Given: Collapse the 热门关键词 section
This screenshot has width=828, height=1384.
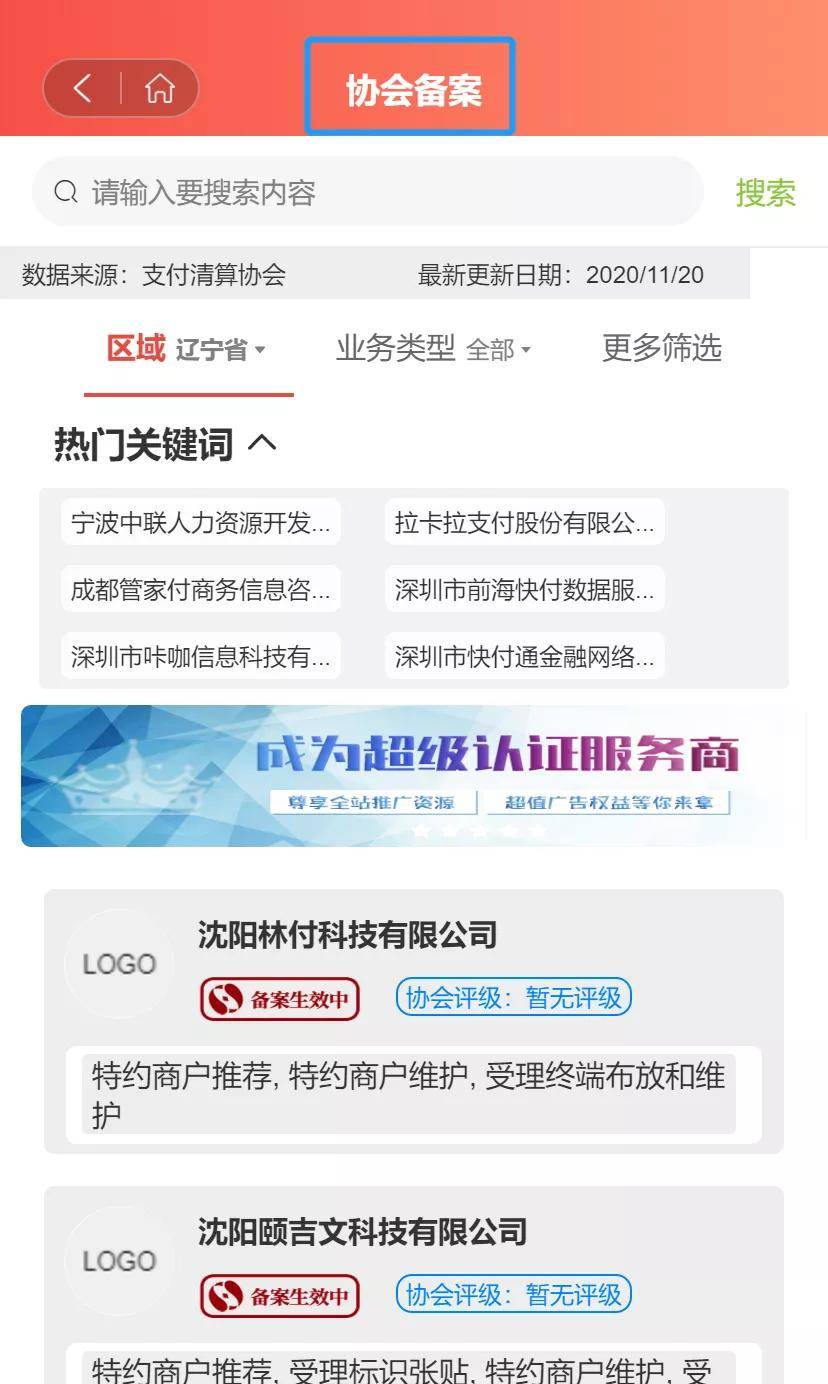Looking at the screenshot, I should [262, 443].
